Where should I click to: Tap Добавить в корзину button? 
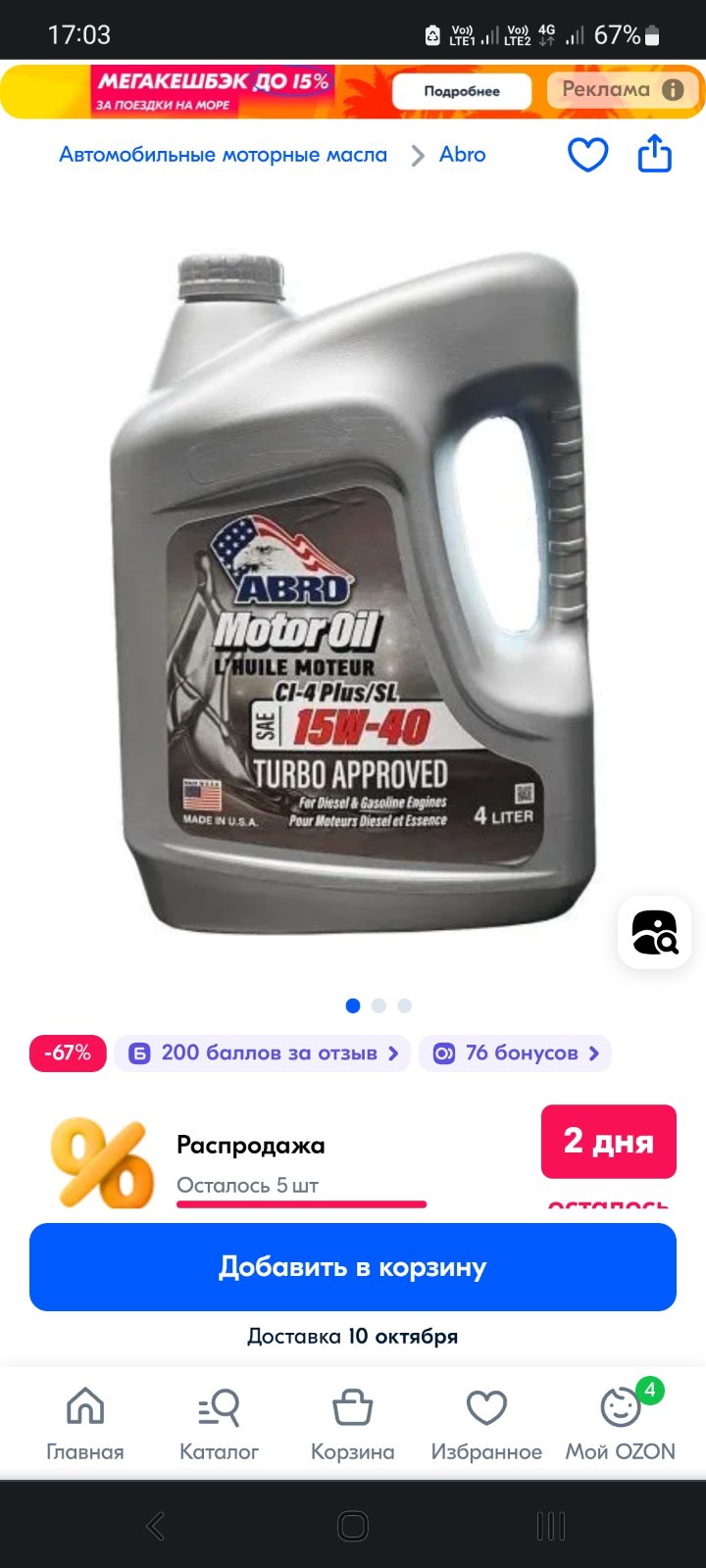(x=353, y=1267)
